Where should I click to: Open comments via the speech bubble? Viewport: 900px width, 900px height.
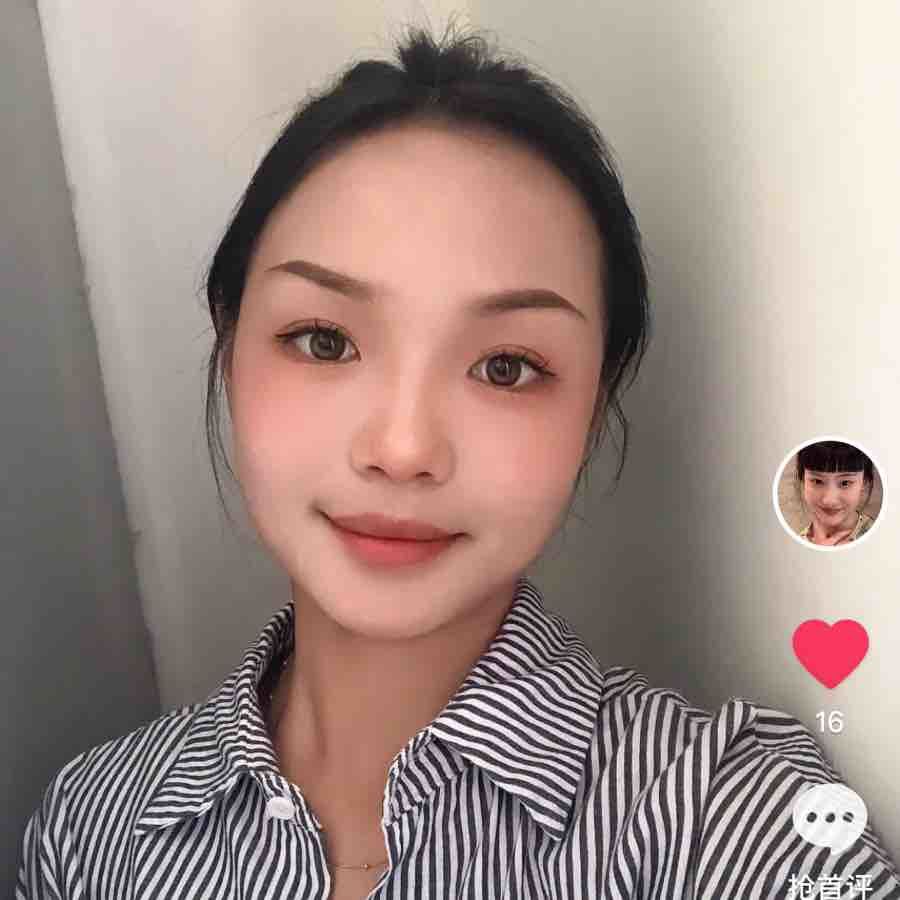click(830, 819)
